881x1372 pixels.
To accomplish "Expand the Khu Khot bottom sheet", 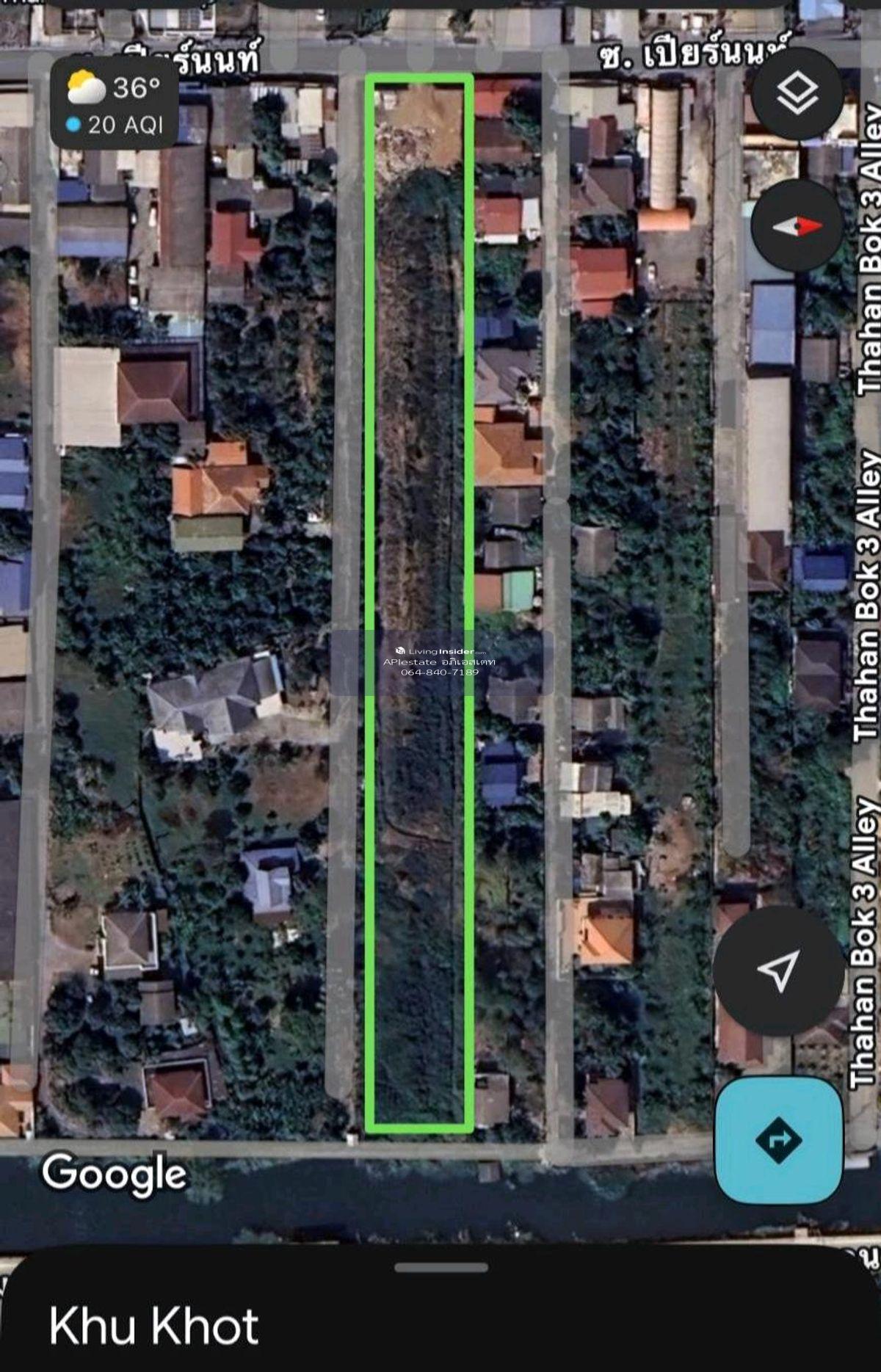I will click(440, 1268).
